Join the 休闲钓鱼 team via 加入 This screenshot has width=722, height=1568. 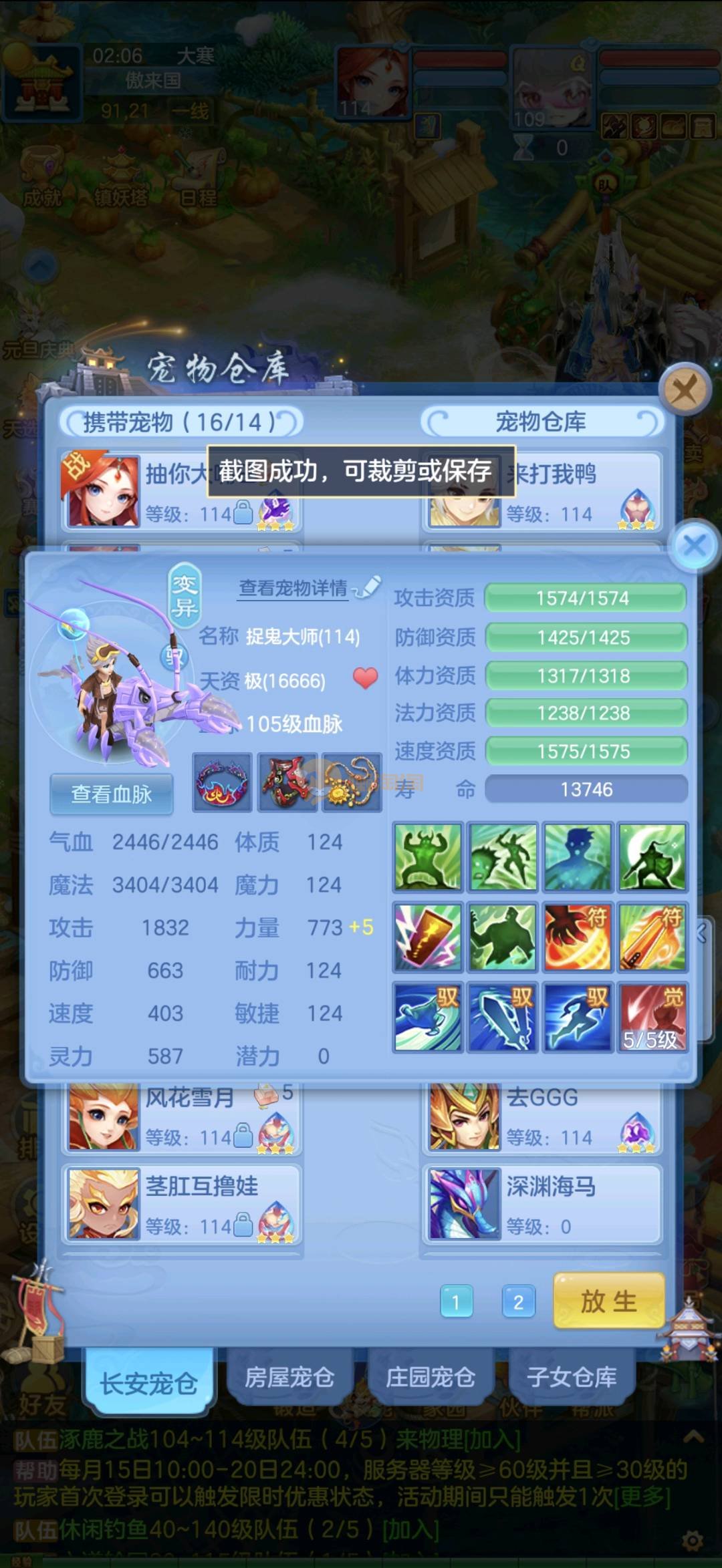[410, 1529]
